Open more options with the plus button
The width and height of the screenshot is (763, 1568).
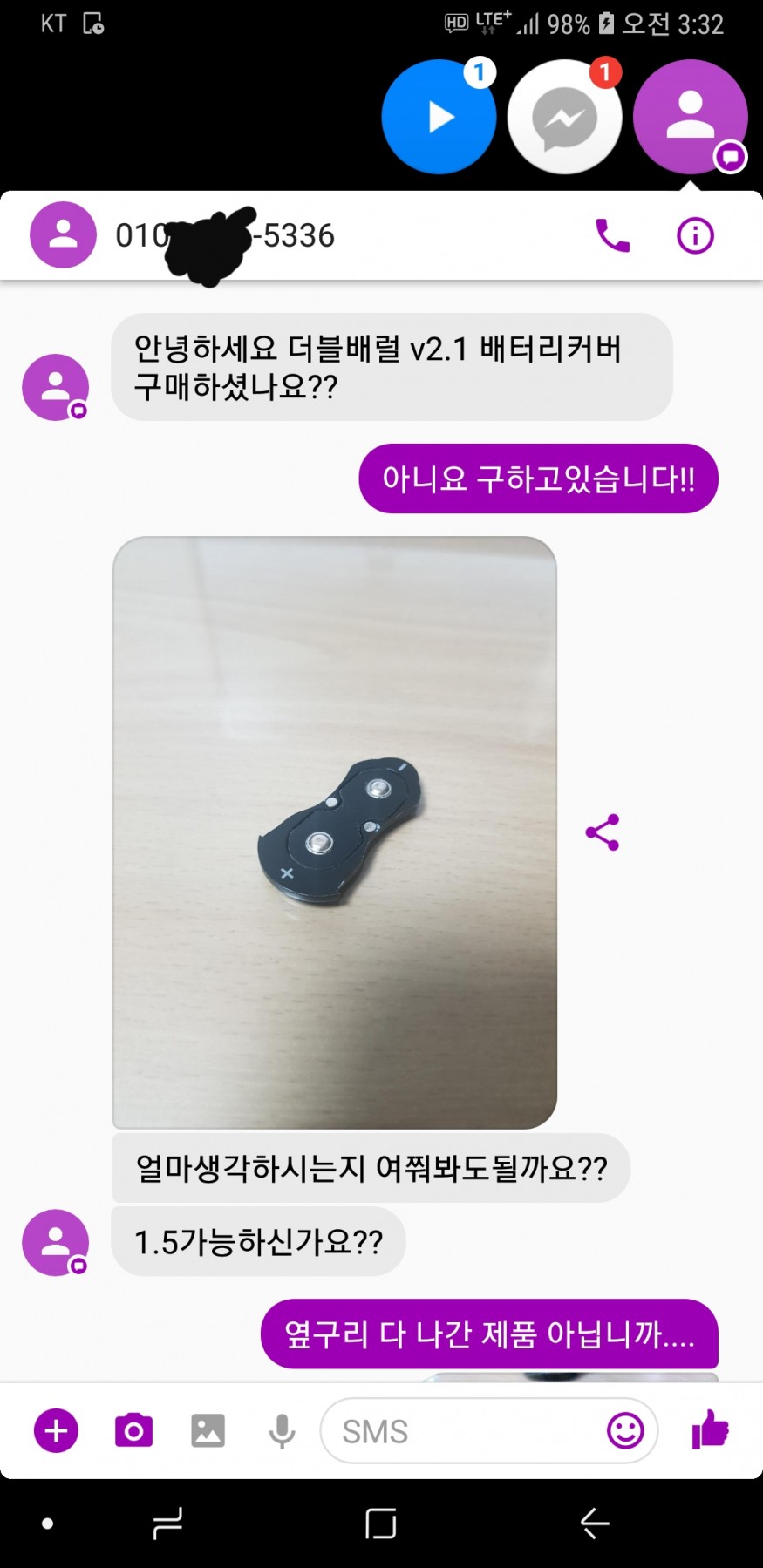56,1430
